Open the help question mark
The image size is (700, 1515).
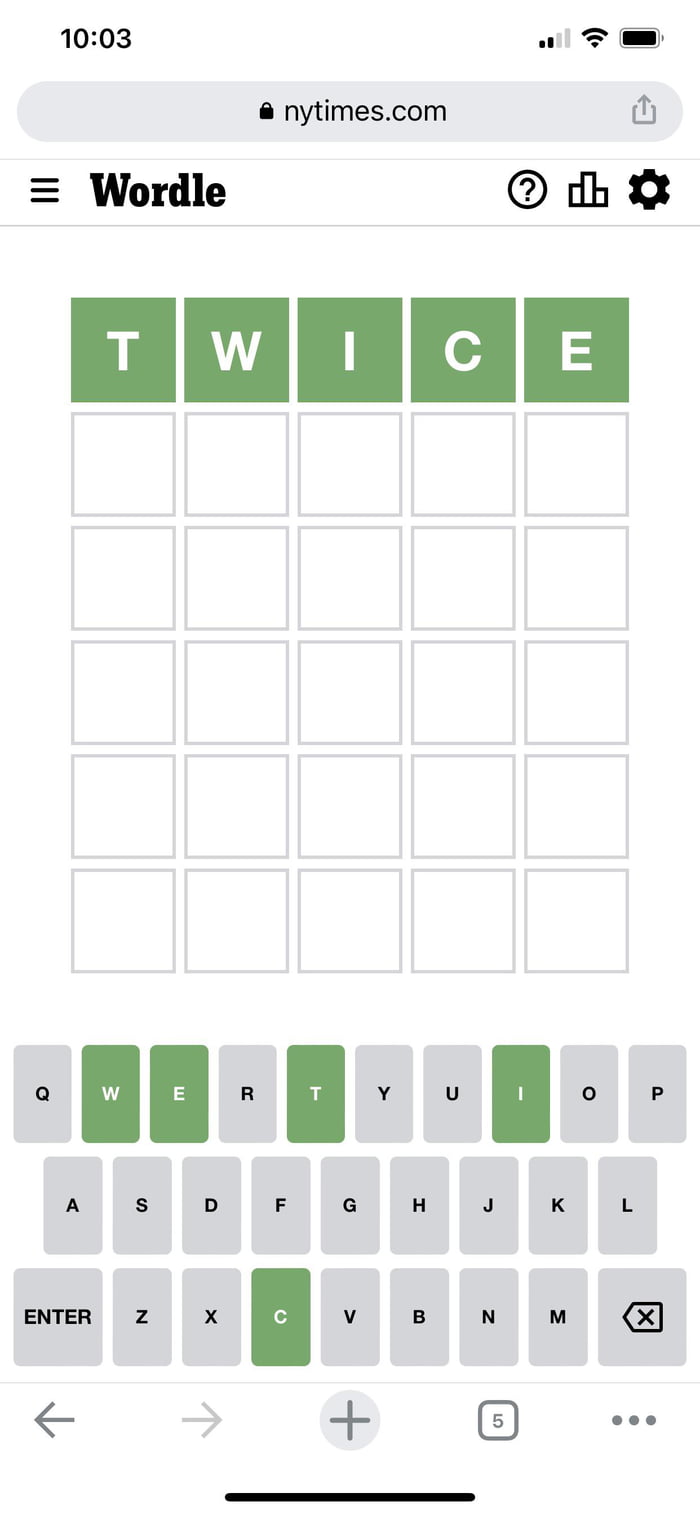527,189
